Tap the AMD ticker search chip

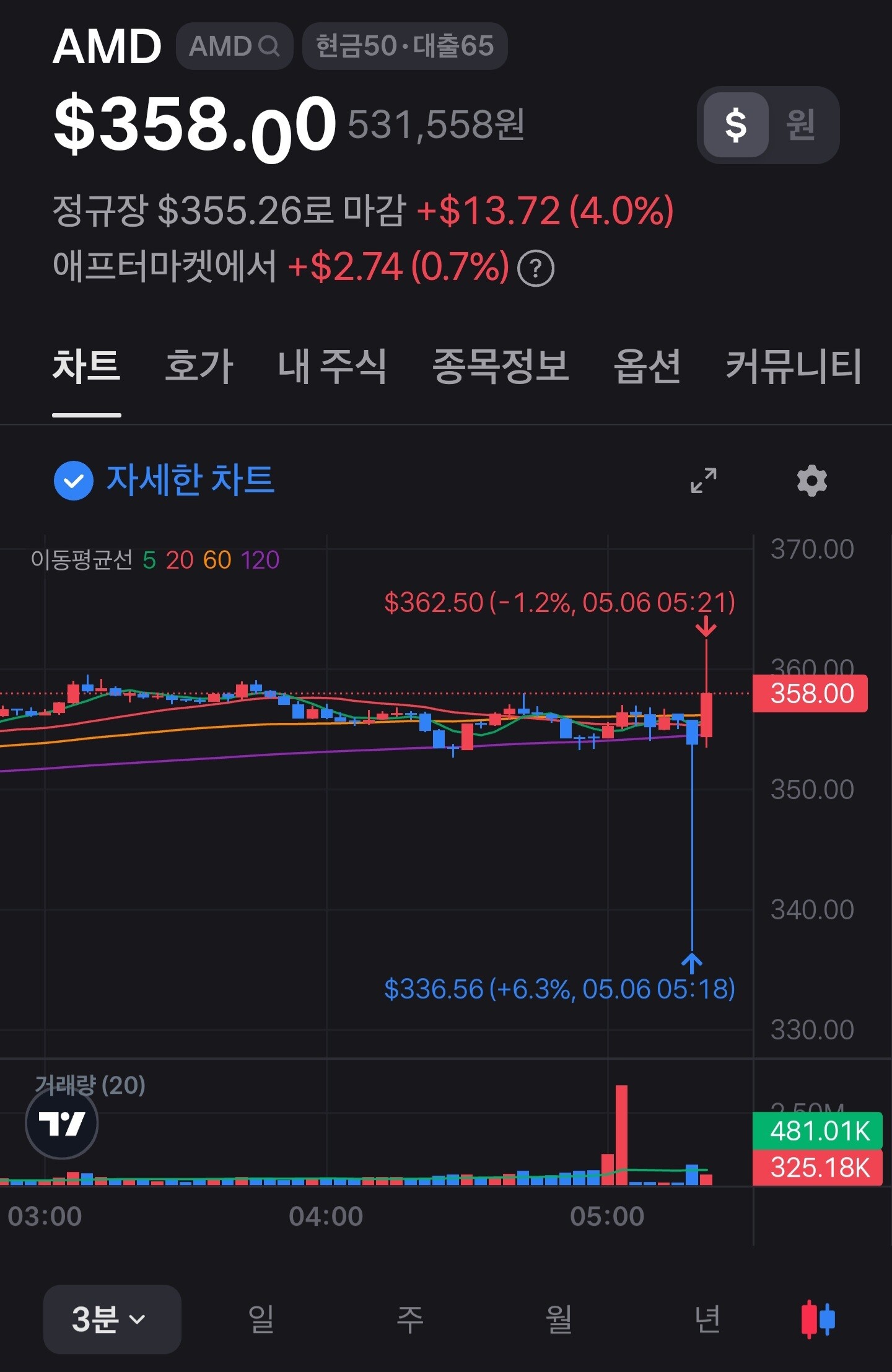coord(234,46)
